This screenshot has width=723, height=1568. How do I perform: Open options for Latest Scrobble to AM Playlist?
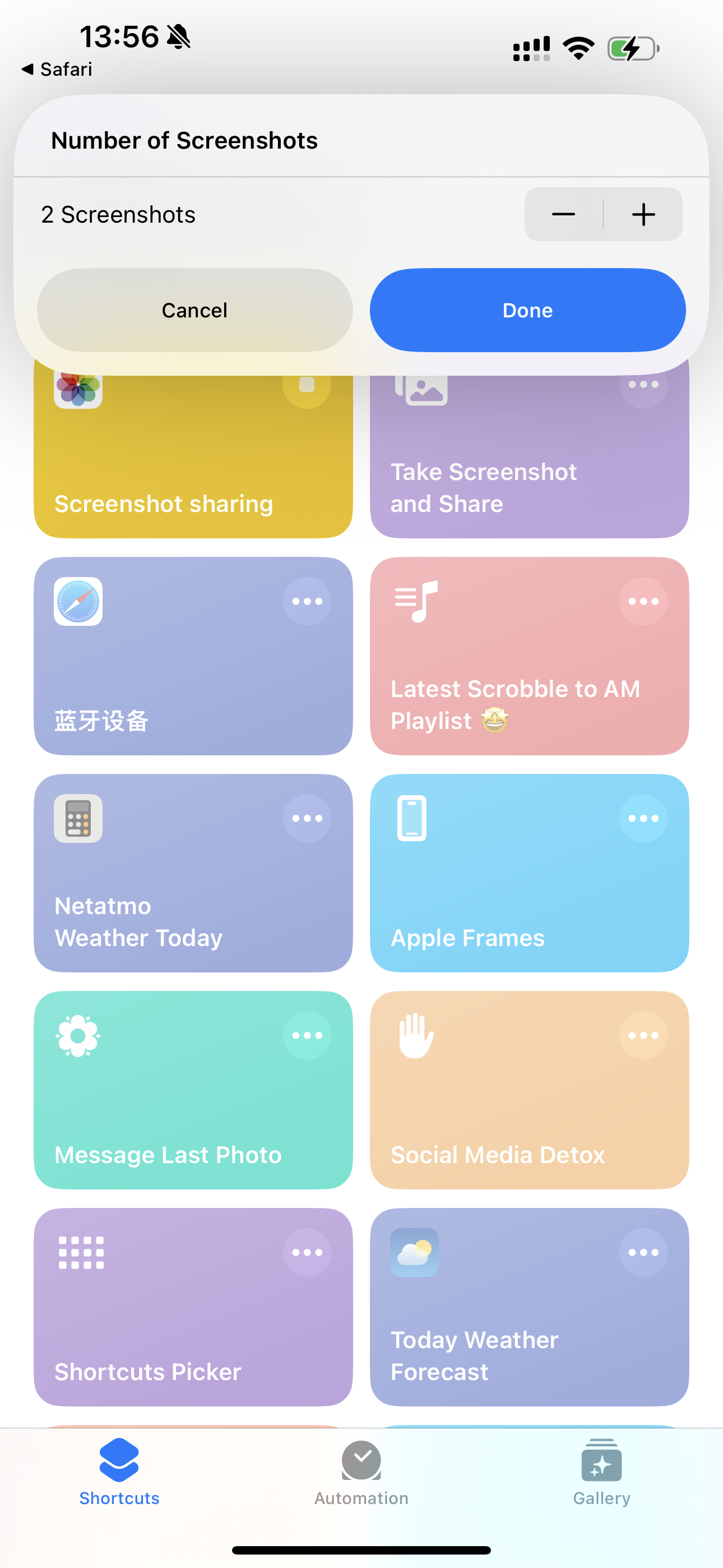(643, 601)
